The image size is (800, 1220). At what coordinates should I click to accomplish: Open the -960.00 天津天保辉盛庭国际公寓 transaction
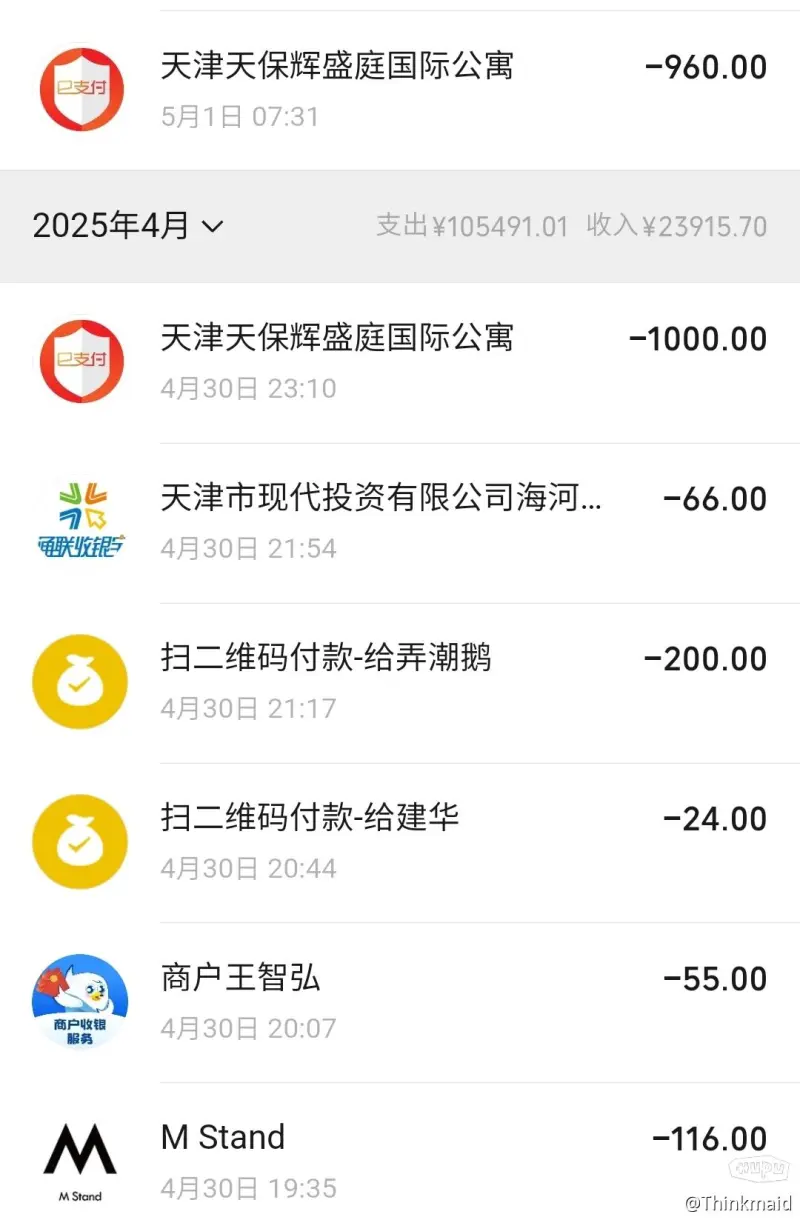(400, 88)
